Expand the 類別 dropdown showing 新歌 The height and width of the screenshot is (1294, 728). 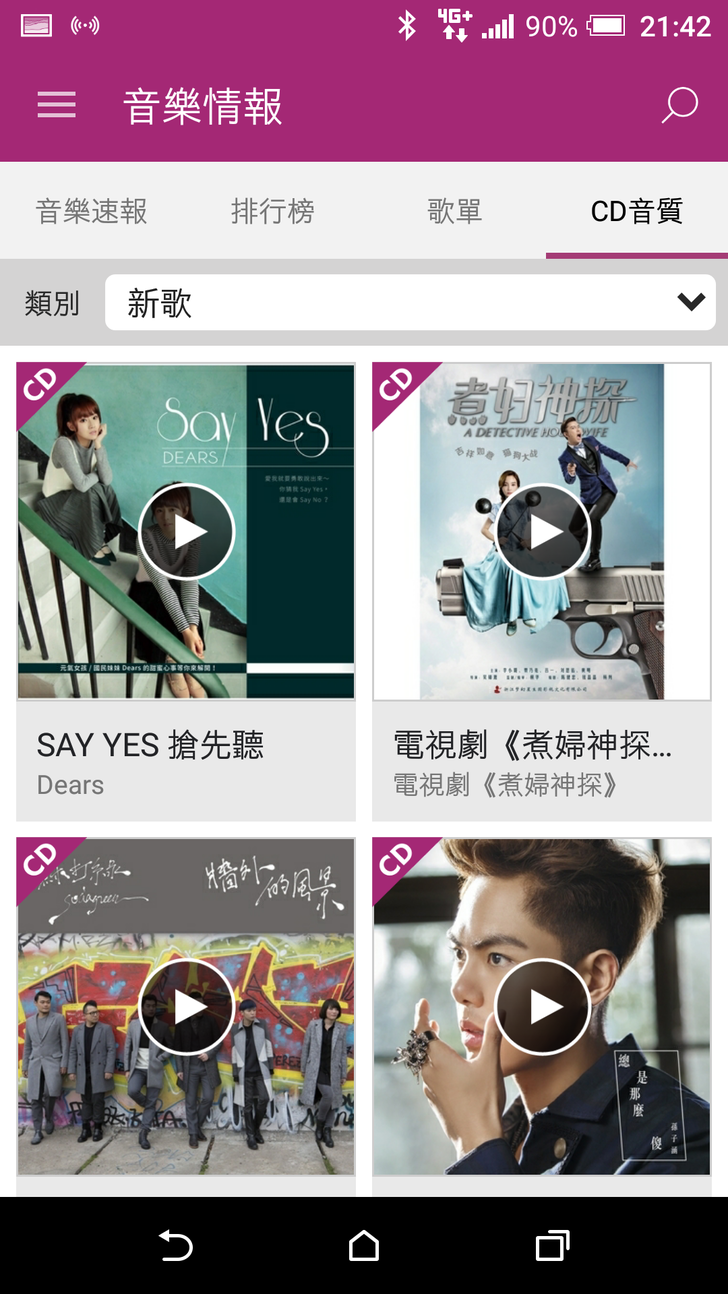(x=410, y=303)
